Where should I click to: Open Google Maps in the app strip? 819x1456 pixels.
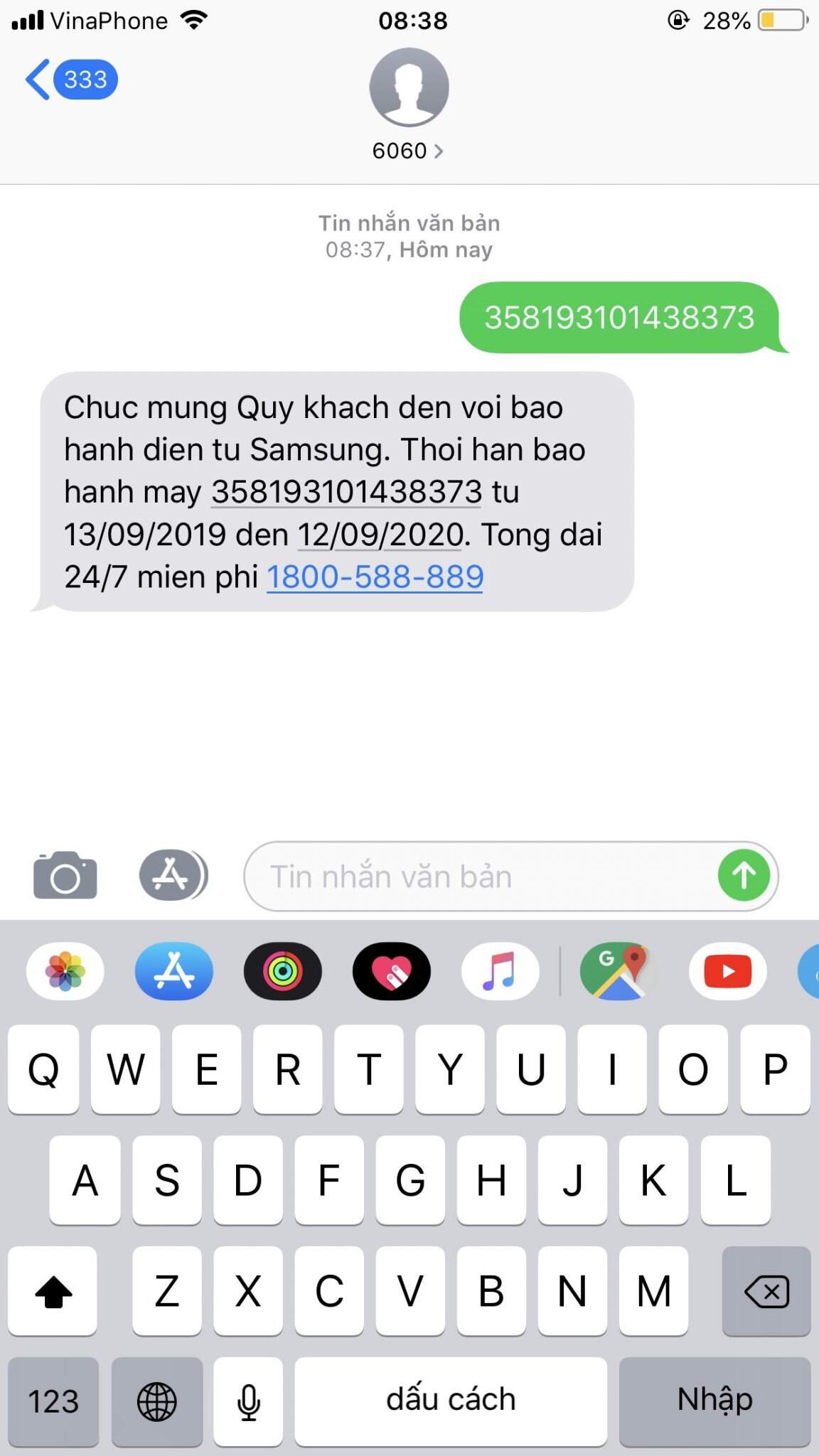pos(618,971)
